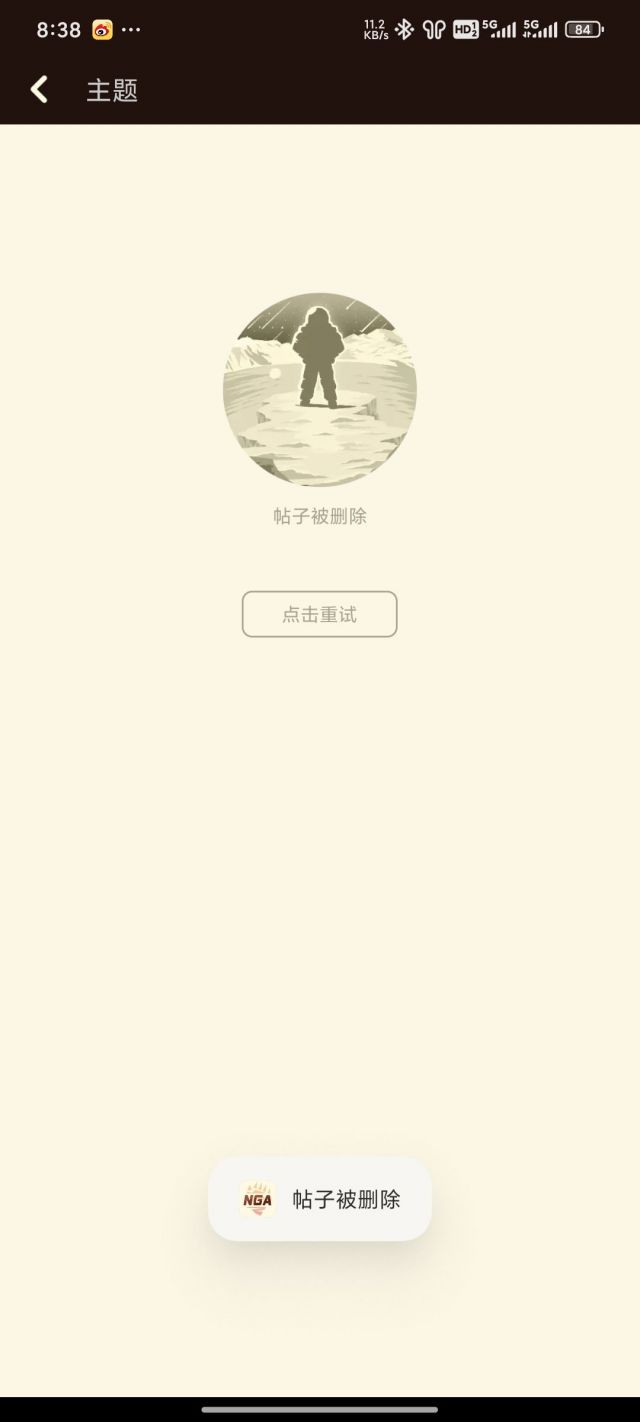Tap the 点击重试 retry button
This screenshot has width=640, height=1422.
pos(319,614)
